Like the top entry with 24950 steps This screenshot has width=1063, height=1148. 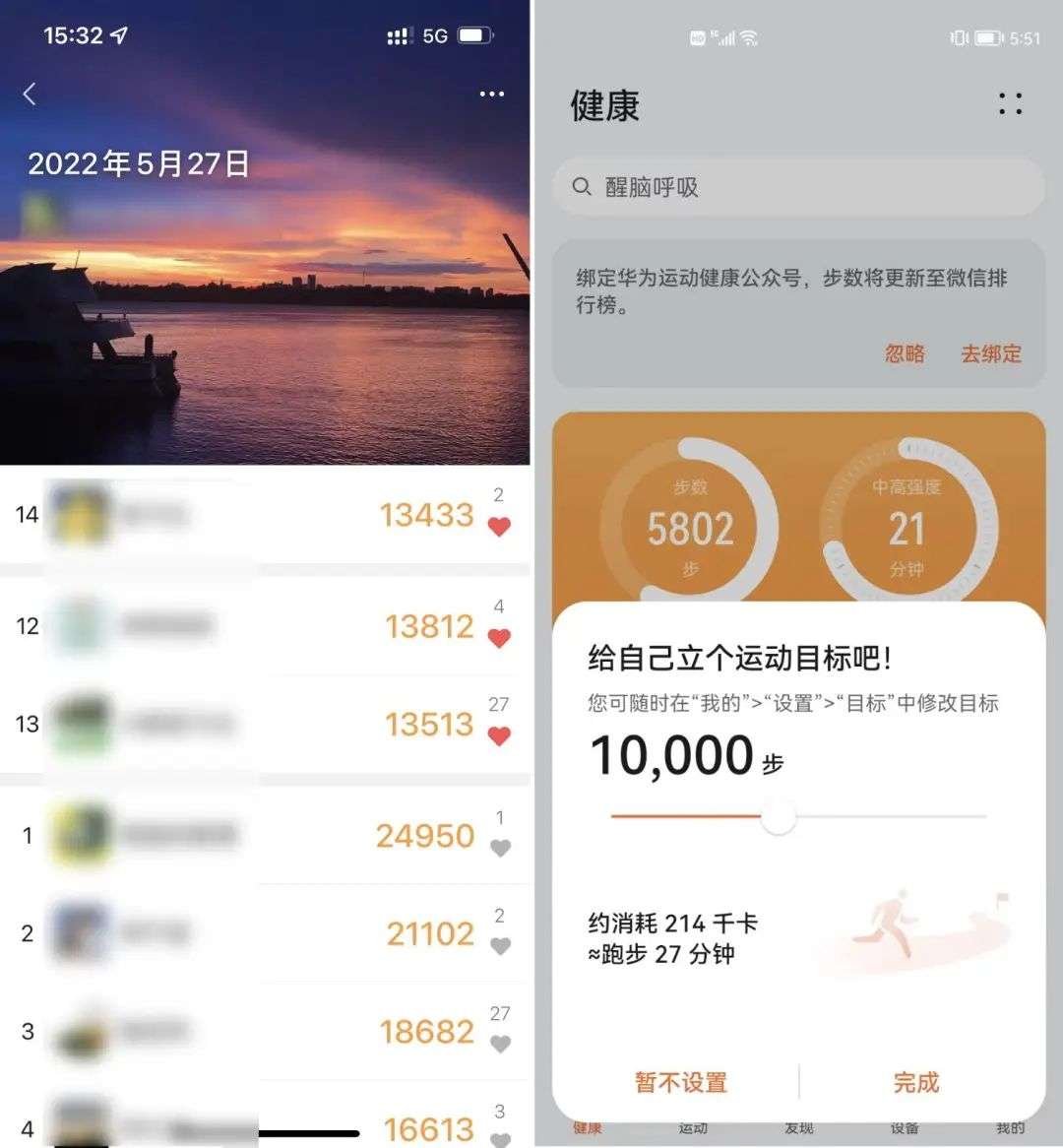(500, 847)
